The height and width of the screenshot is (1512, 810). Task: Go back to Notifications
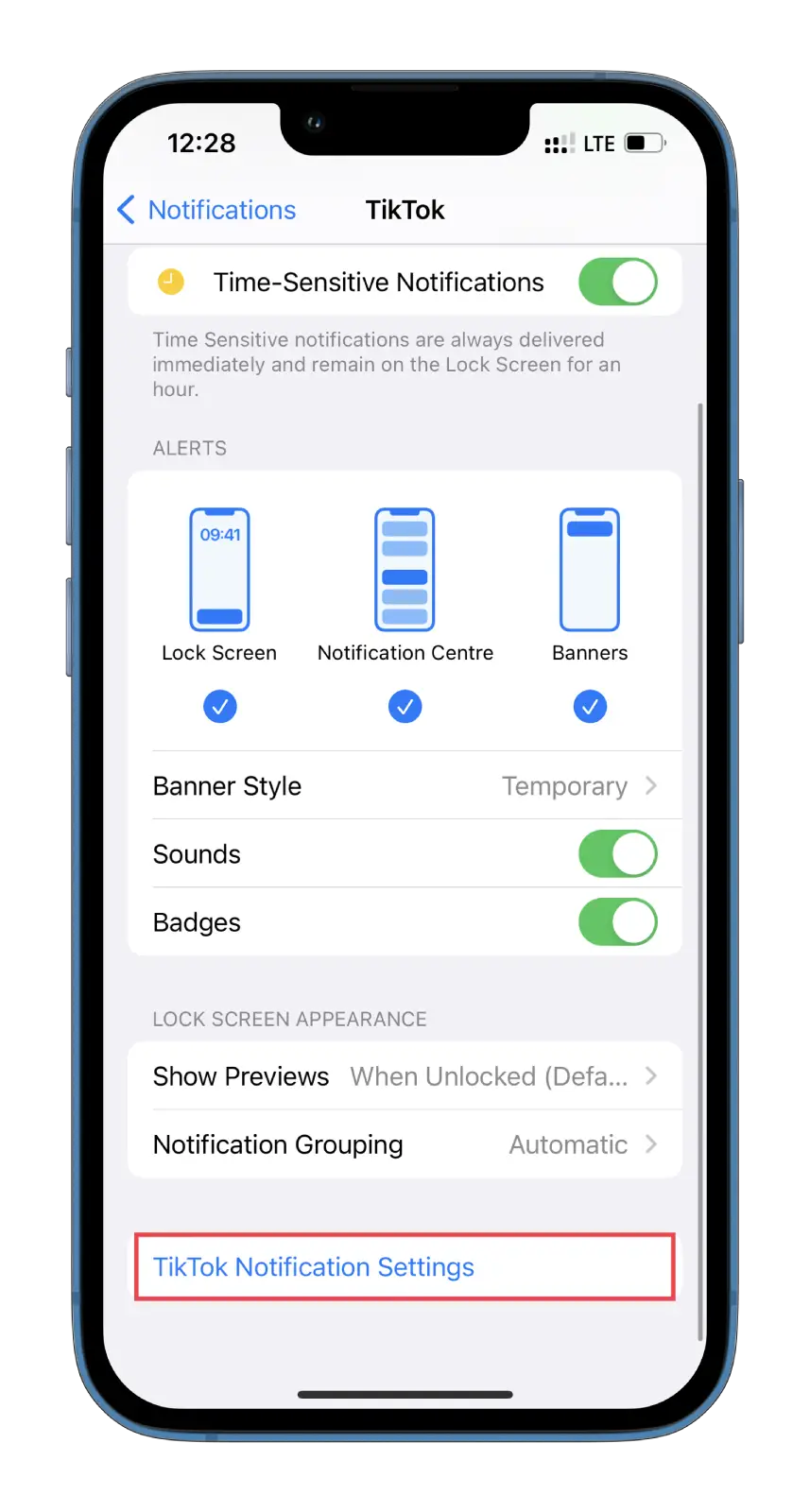tap(207, 210)
